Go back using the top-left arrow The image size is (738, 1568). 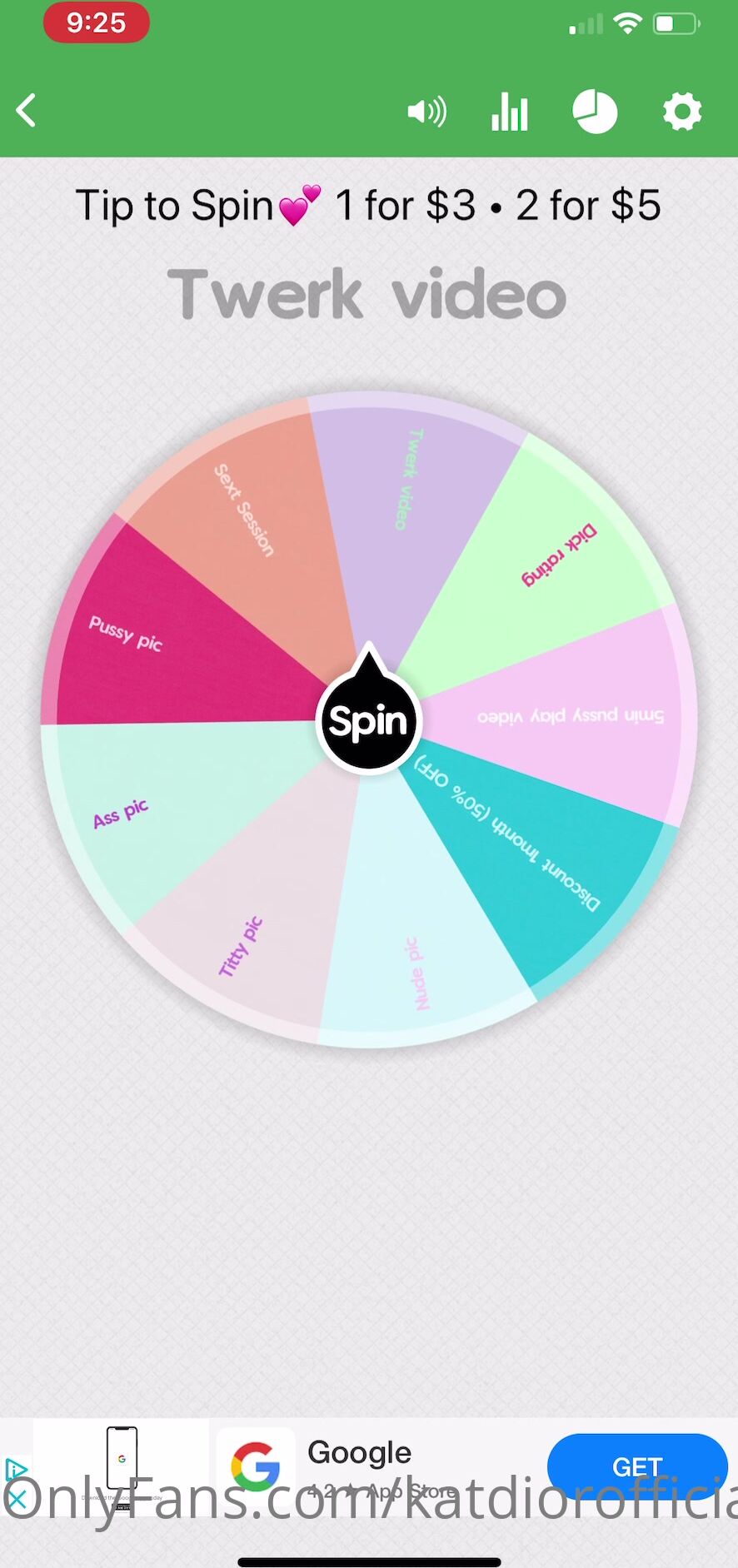pos(27,111)
